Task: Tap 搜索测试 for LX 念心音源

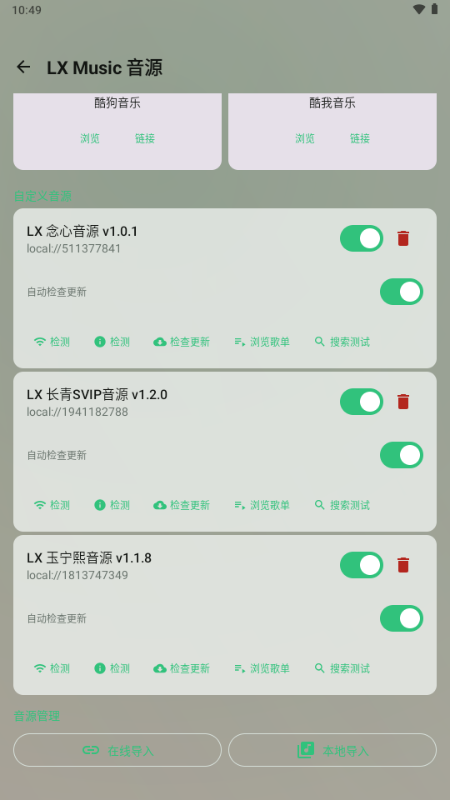Action: coord(342,342)
